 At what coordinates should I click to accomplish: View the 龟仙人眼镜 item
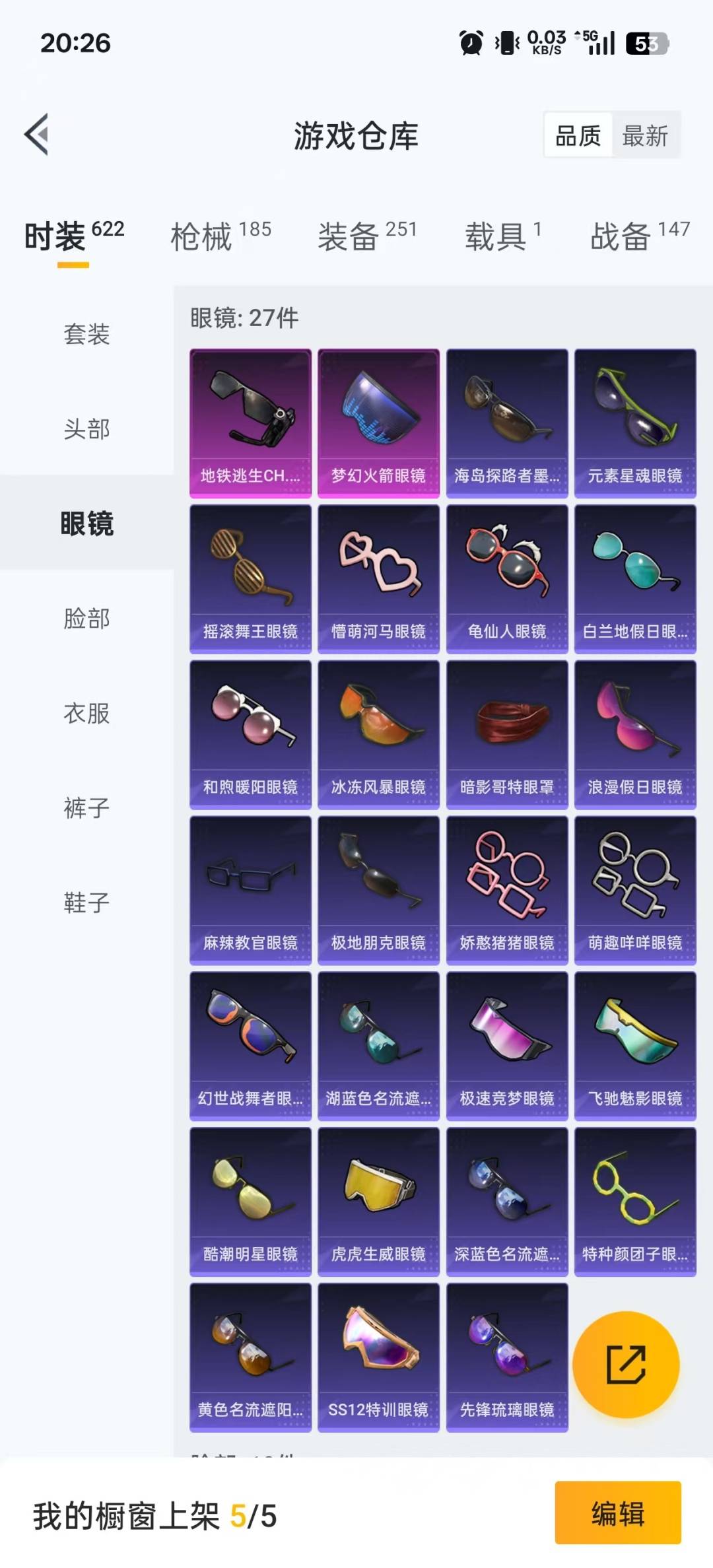(x=507, y=579)
